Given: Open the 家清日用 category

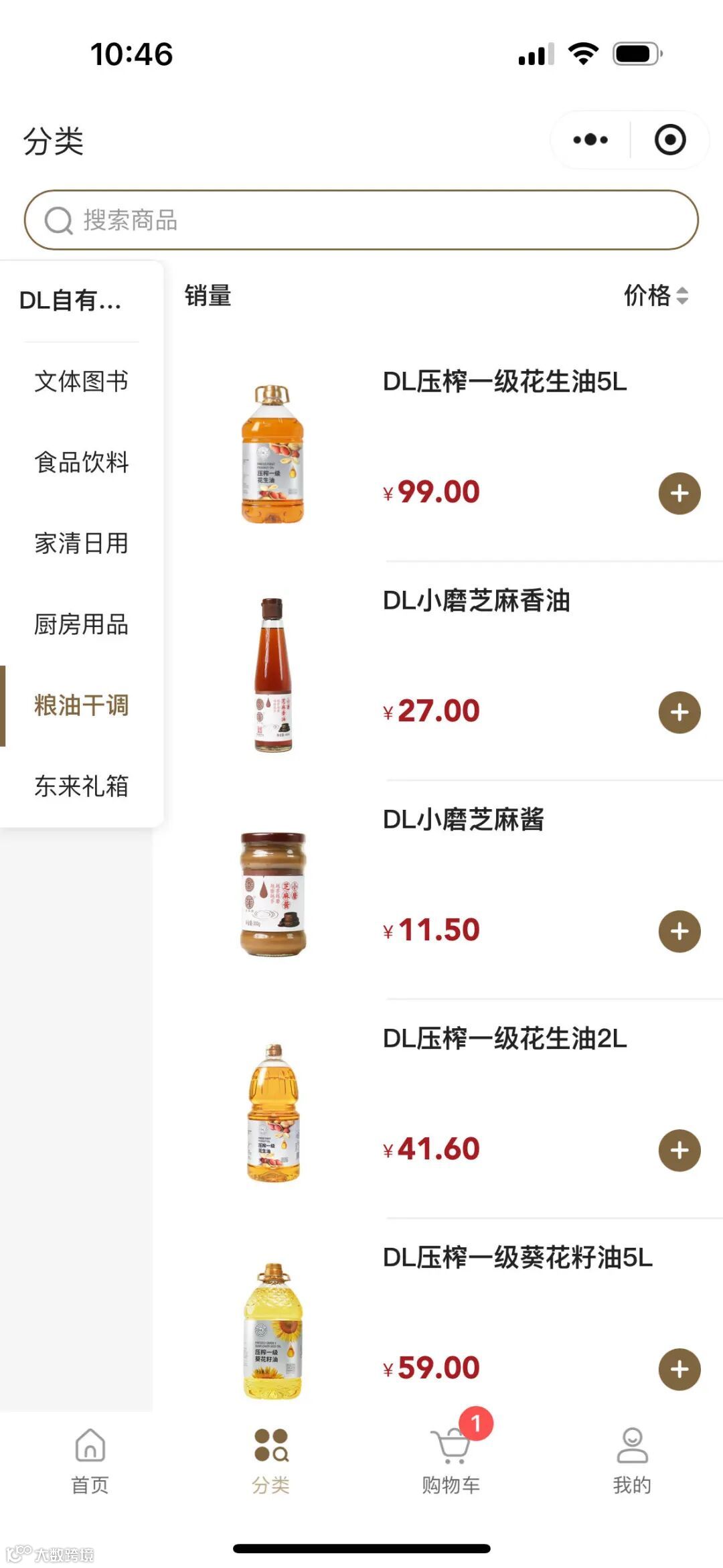Looking at the screenshot, I should pos(81,543).
